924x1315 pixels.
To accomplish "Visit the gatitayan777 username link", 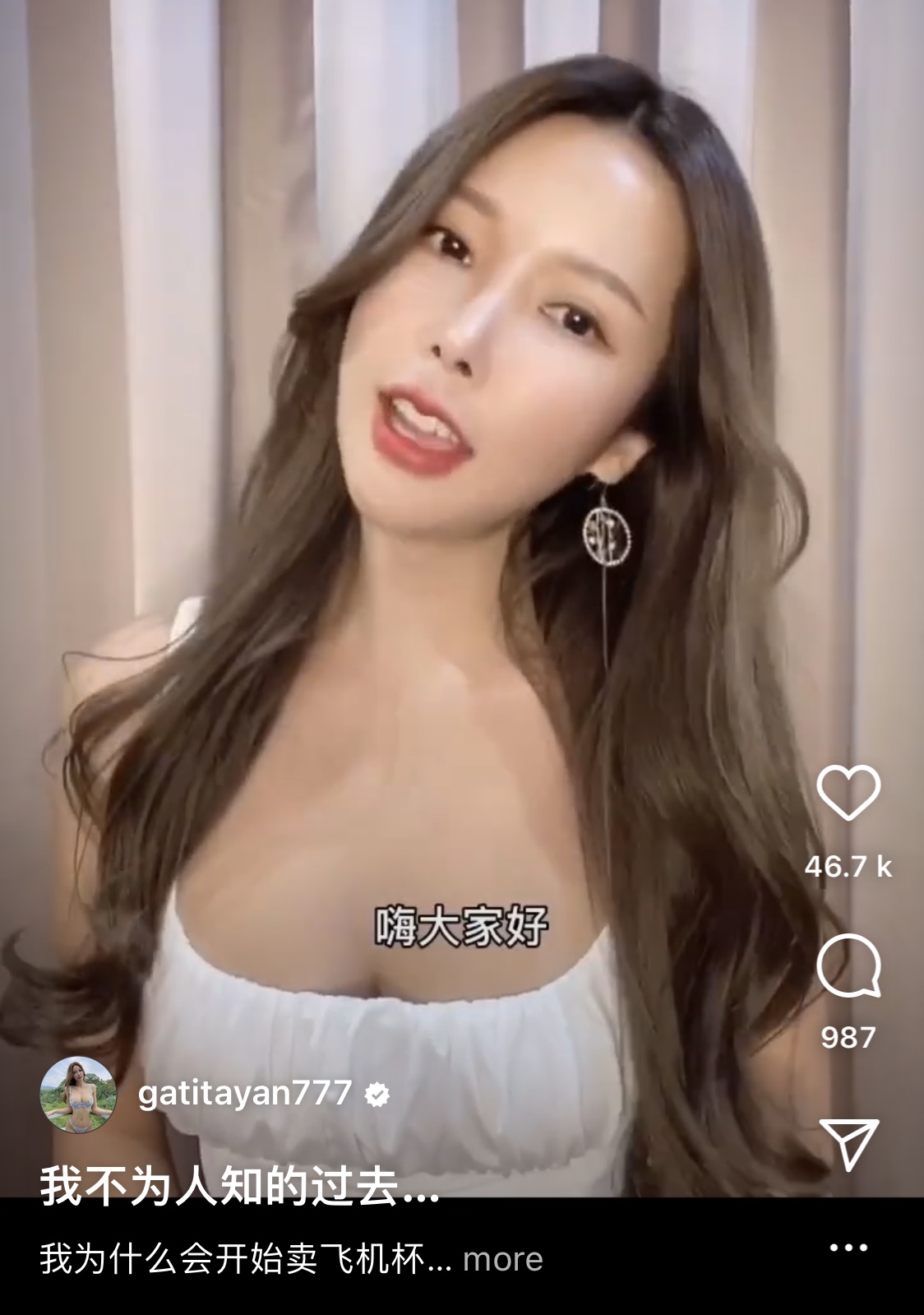I will (x=245, y=1093).
